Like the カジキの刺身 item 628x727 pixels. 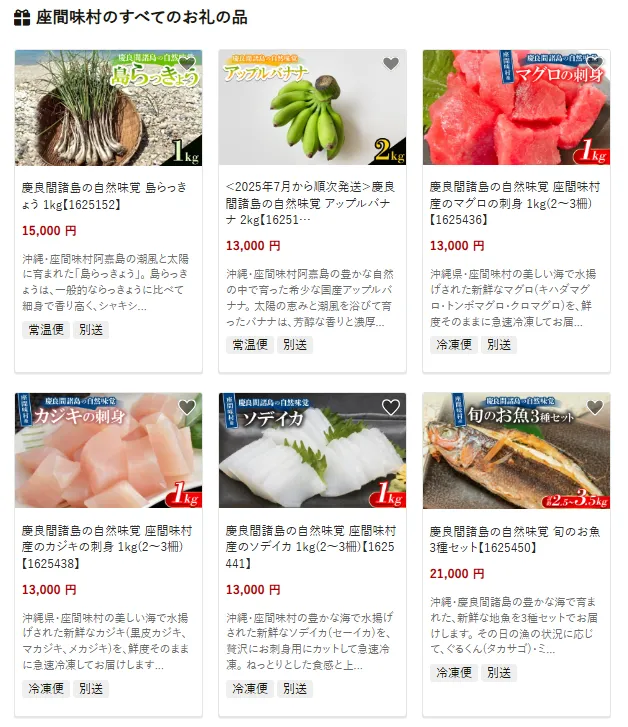coord(187,408)
